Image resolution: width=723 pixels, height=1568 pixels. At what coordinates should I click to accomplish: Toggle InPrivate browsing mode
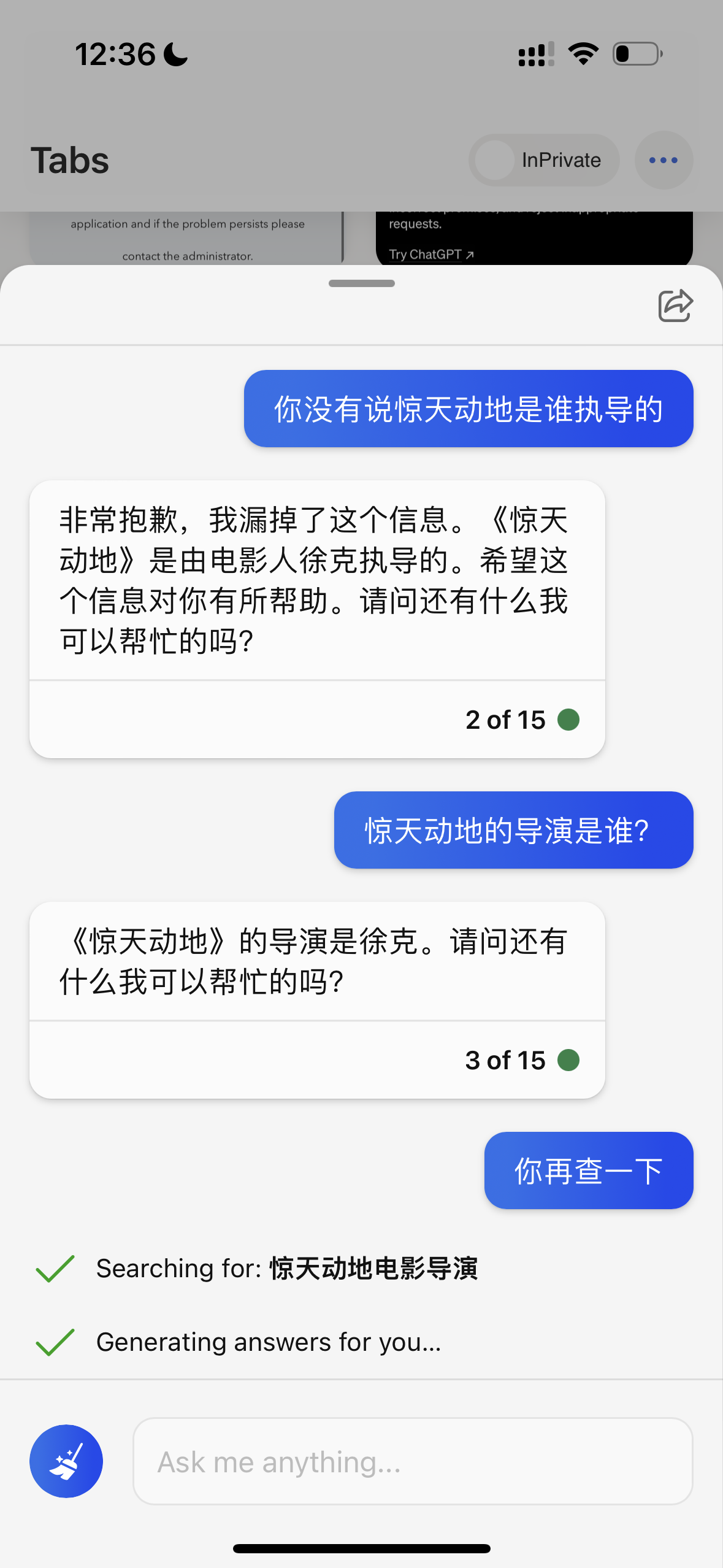[x=544, y=160]
